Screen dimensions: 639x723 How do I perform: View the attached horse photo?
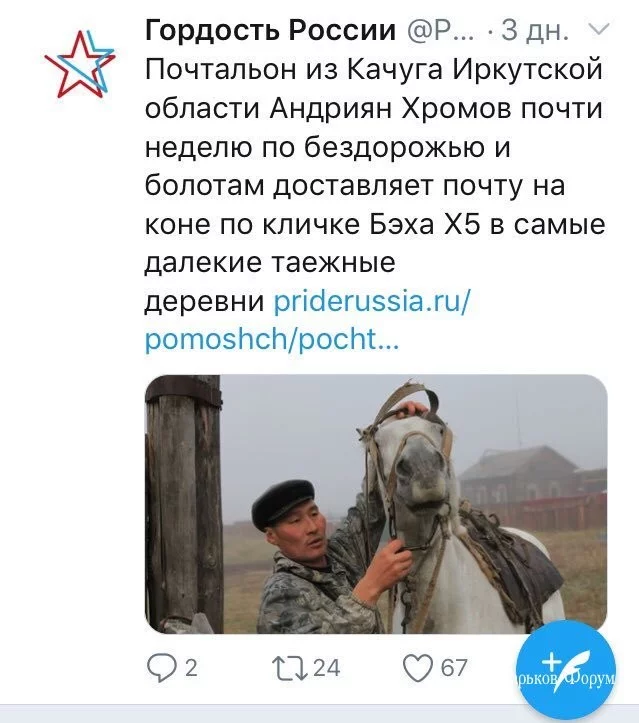click(376, 504)
